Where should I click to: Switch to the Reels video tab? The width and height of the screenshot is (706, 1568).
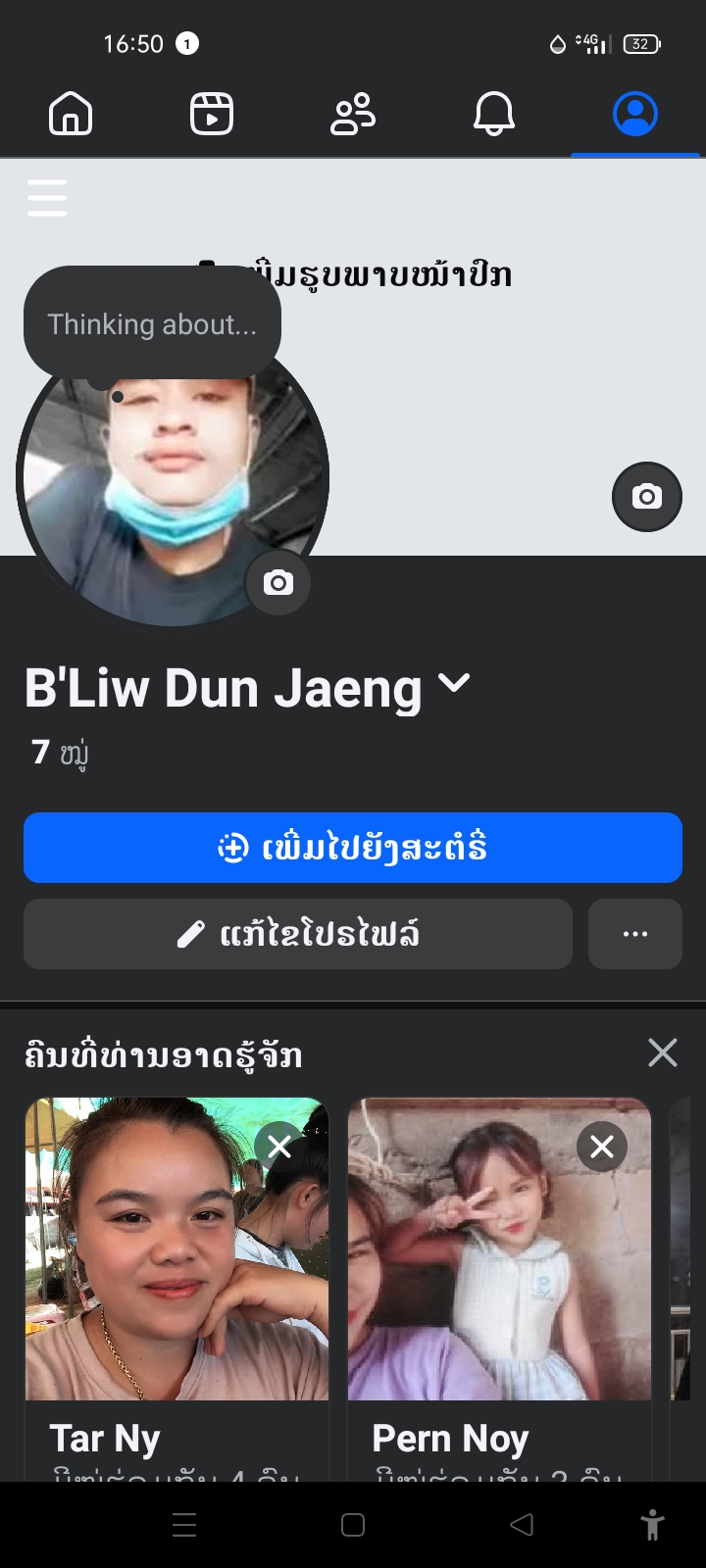coord(212,115)
